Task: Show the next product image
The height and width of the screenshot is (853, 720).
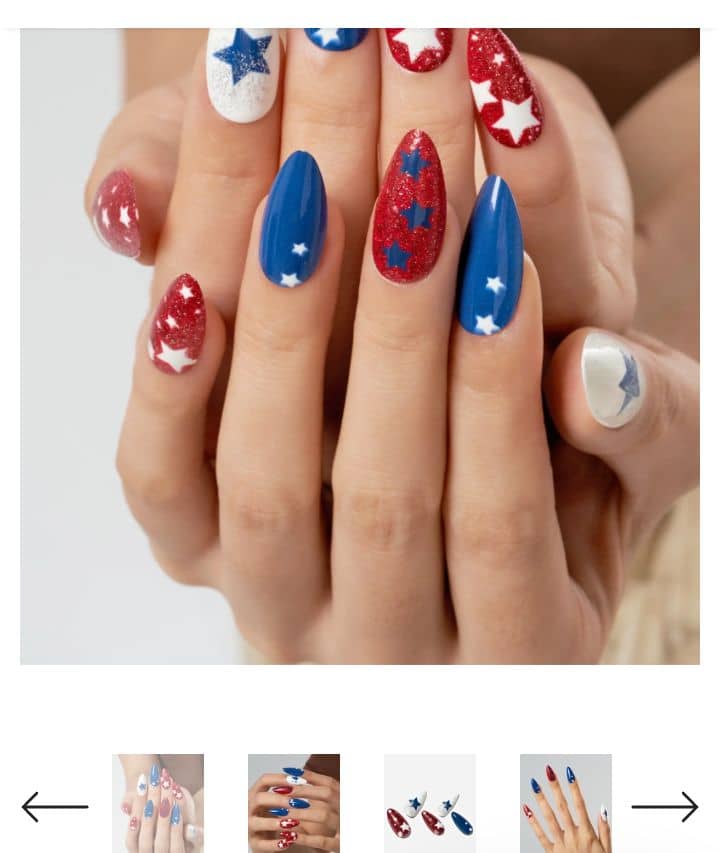Action: (664, 806)
